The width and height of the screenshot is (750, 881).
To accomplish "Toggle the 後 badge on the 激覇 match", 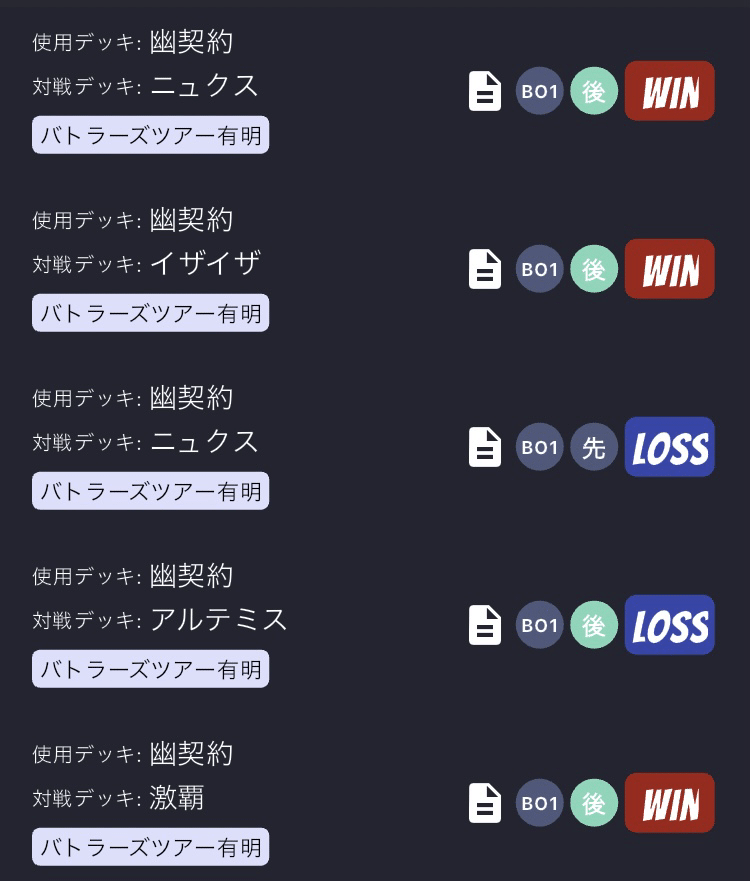I will pos(594,803).
